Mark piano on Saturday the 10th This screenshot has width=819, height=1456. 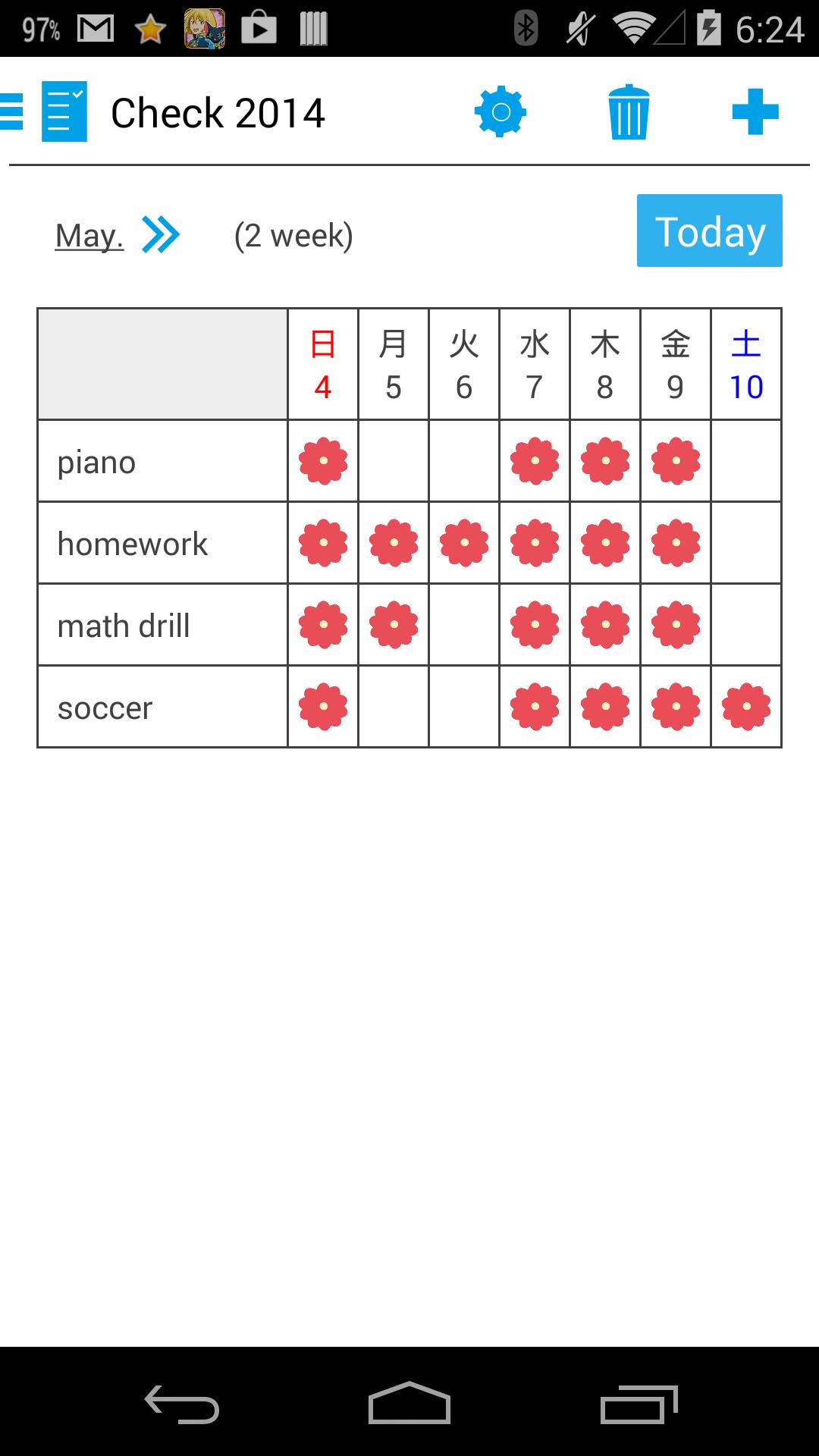tap(746, 461)
